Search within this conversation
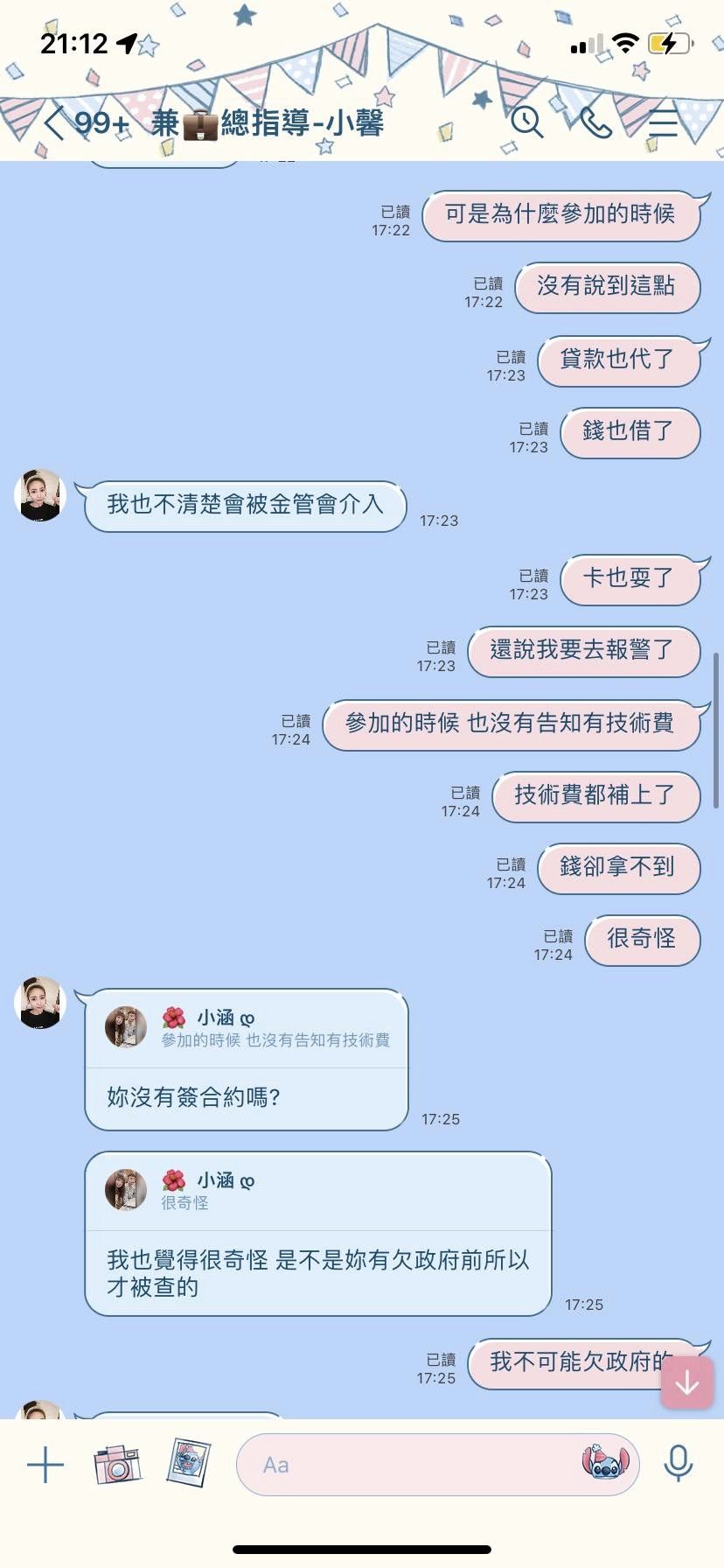Screen dimensions: 724x1568 (527, 122)
